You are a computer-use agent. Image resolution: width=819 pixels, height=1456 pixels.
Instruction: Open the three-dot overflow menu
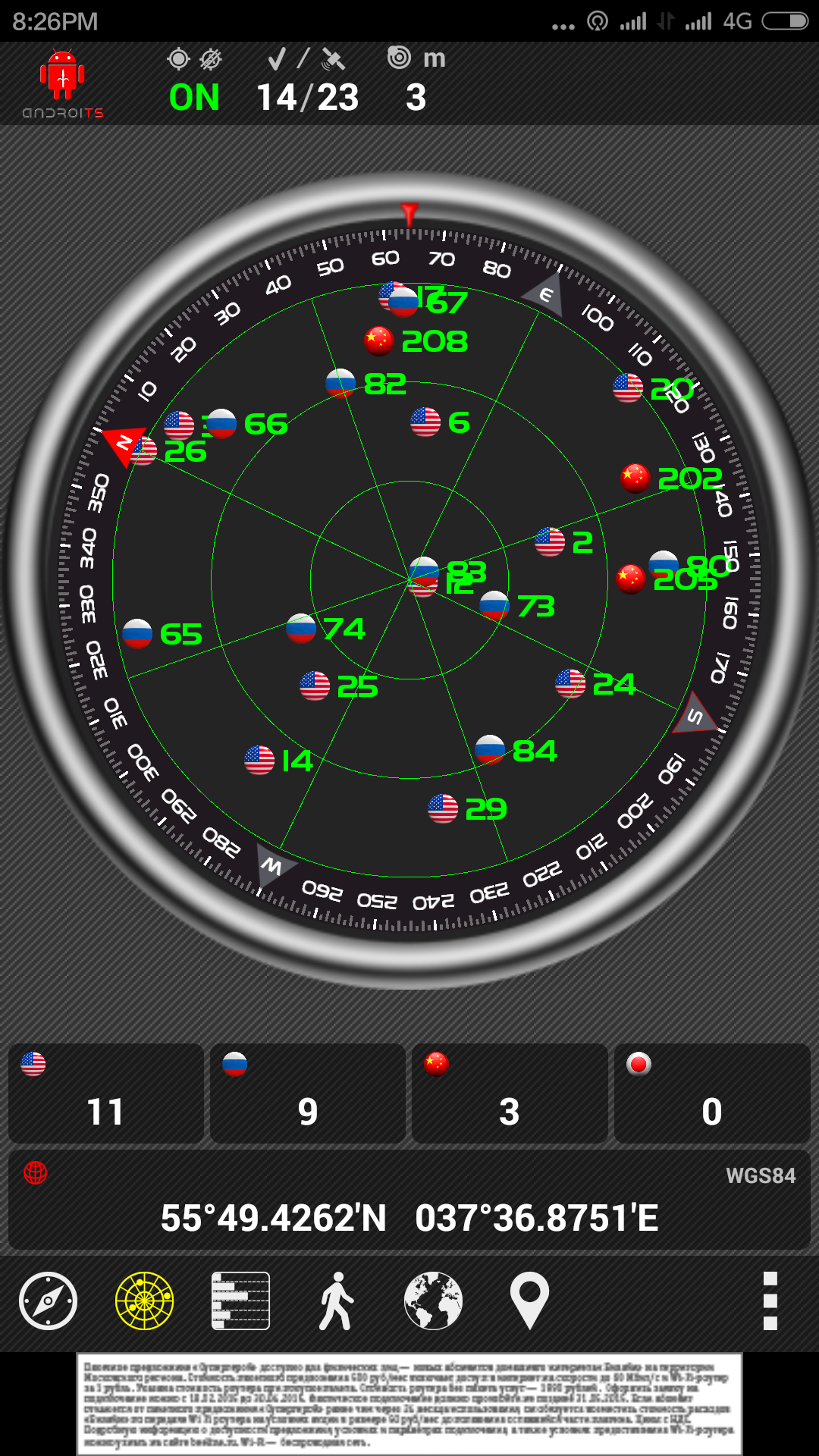[x=770, y=1301]
